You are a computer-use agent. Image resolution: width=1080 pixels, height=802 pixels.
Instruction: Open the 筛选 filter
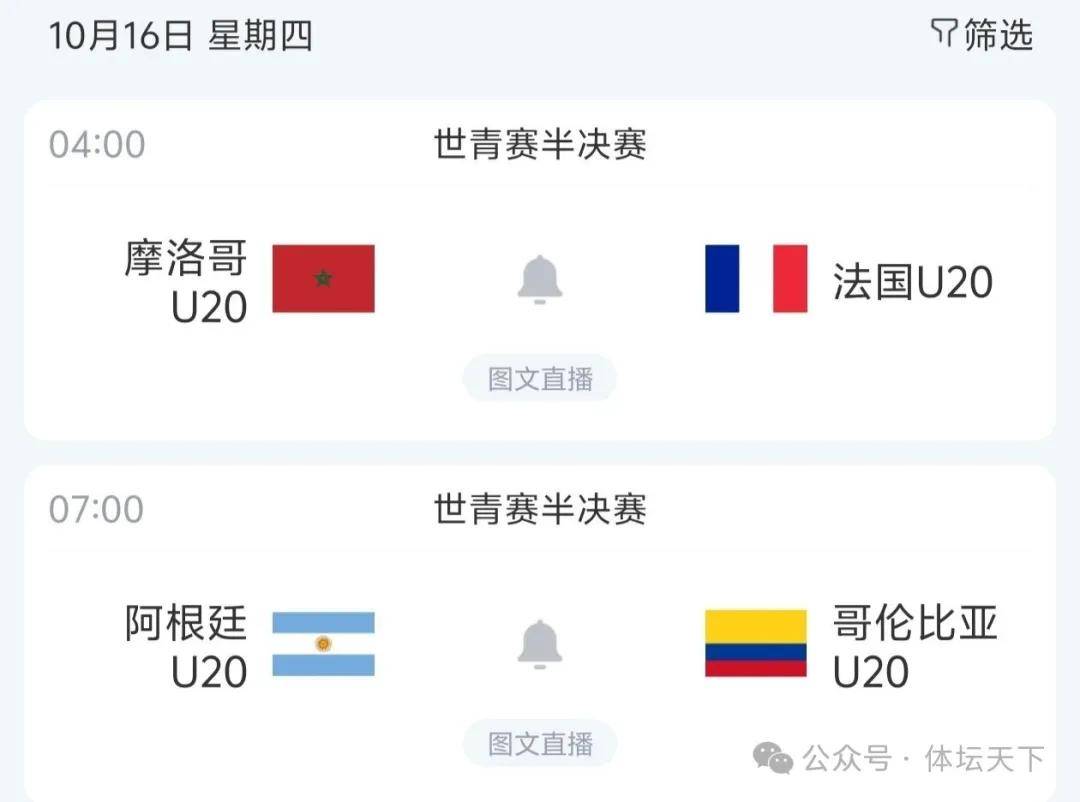pyautogui.click(x=982, y=36)
